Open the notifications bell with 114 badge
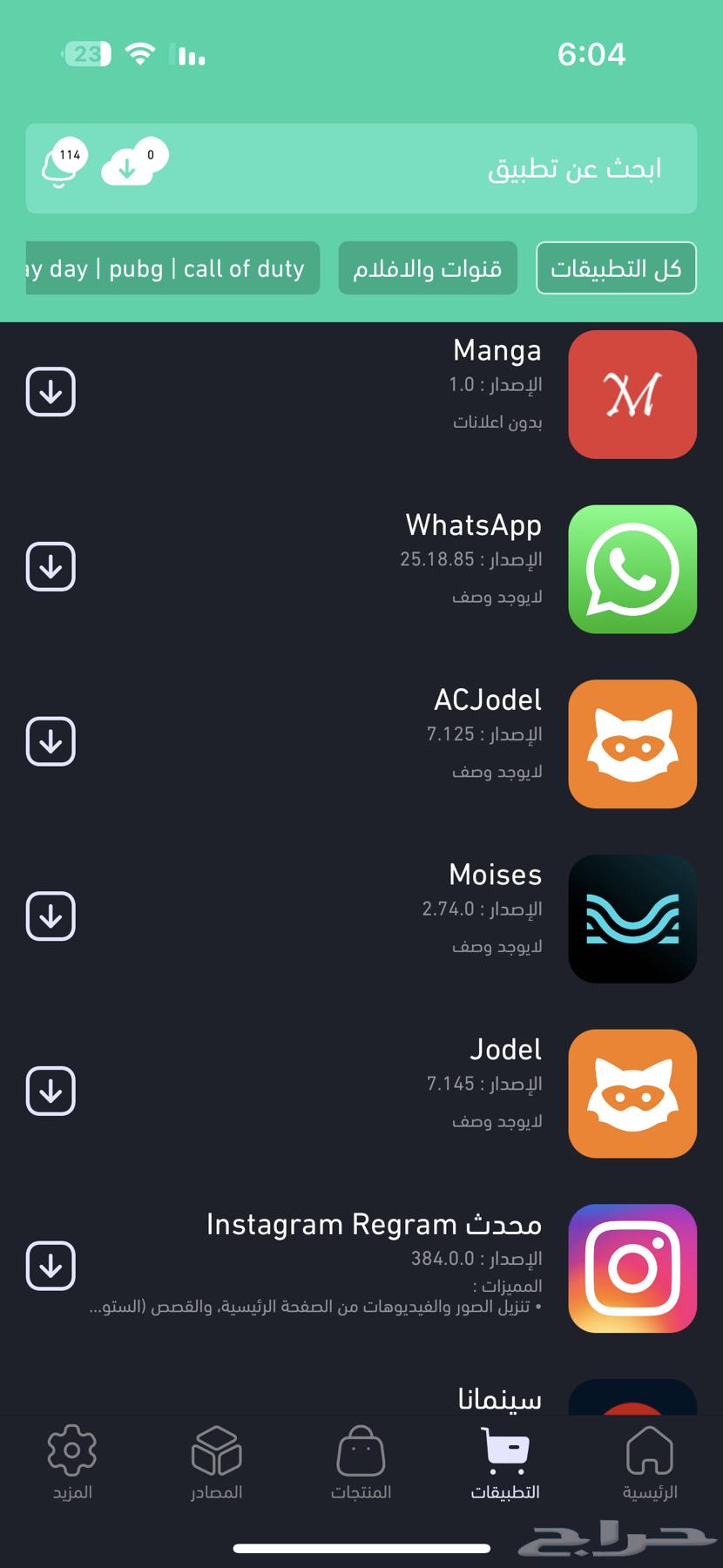Screen dimensions: 723x1568 [63, 165]
